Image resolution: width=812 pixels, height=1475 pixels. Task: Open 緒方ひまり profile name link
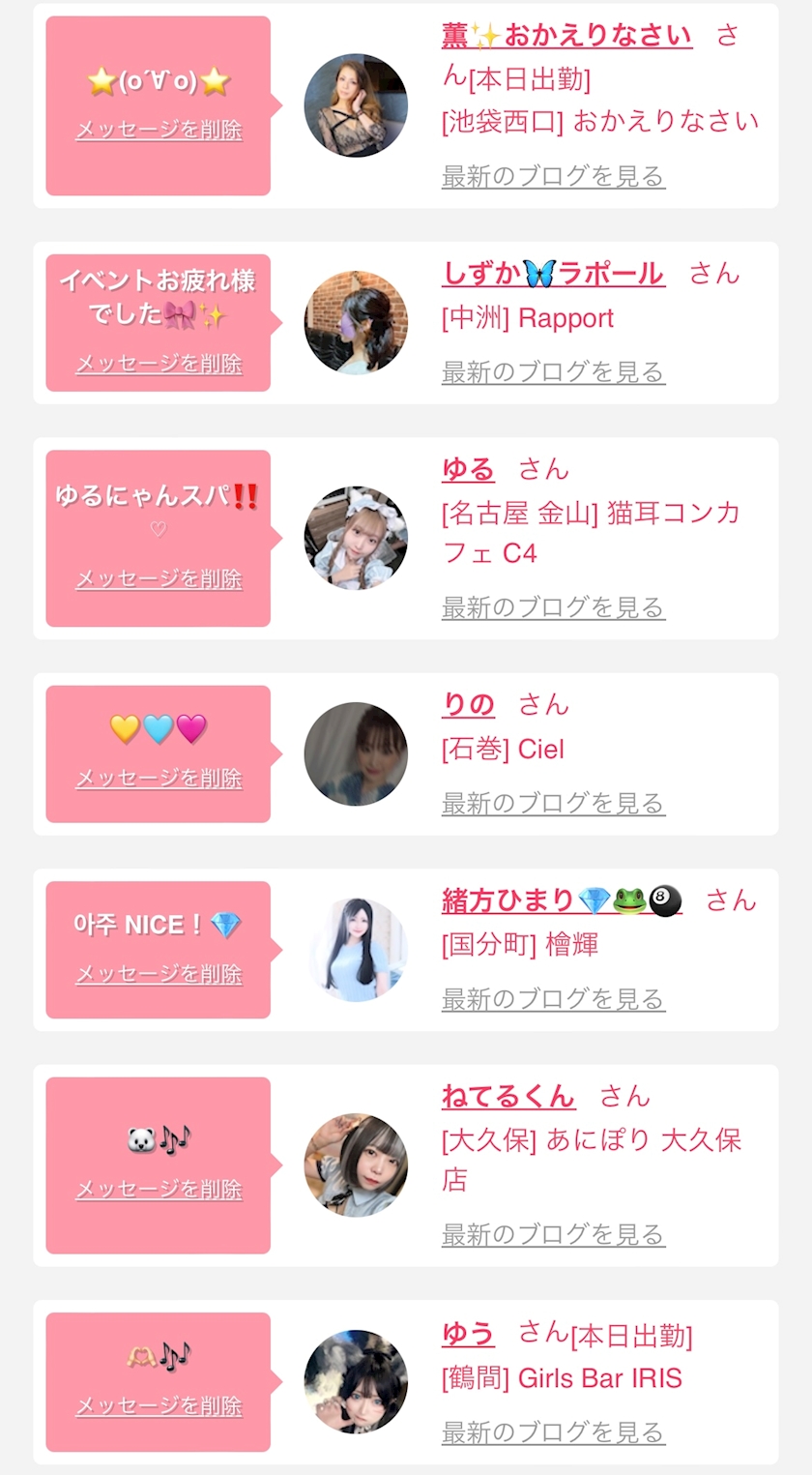(561, 901)
